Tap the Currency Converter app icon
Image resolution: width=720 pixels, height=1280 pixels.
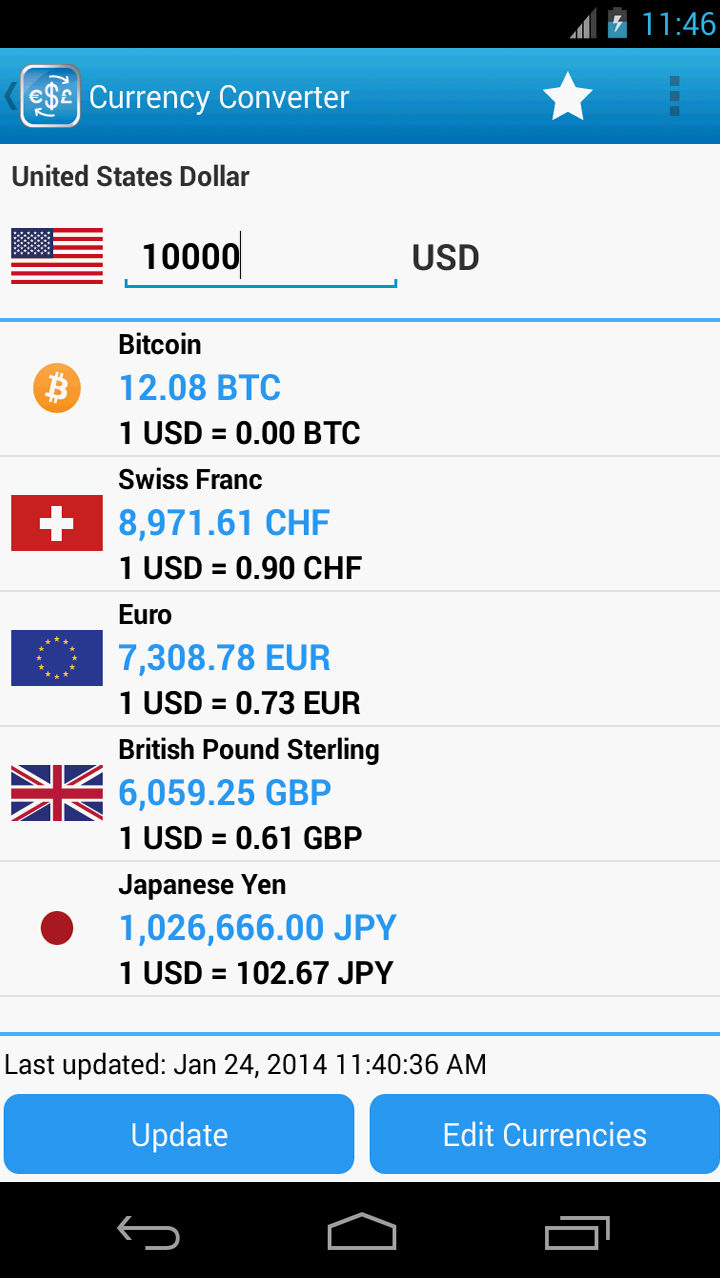pyautogui.click(x=48, y=96)
